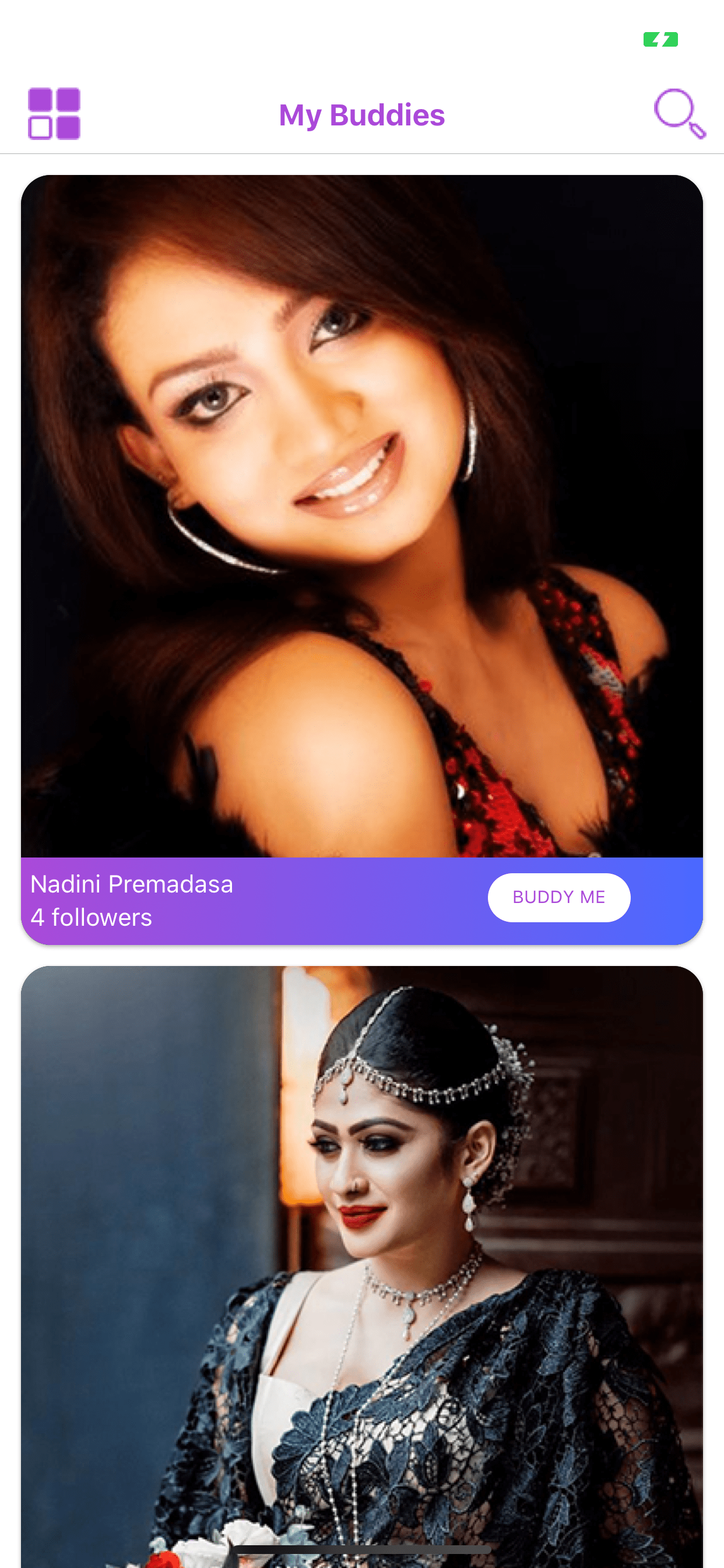Image resolution: width=724 pixels, height=1568 pixels.
Task: Tap BUDDY ME for Nadini Premadasa
Action: (x=558, y=897)
